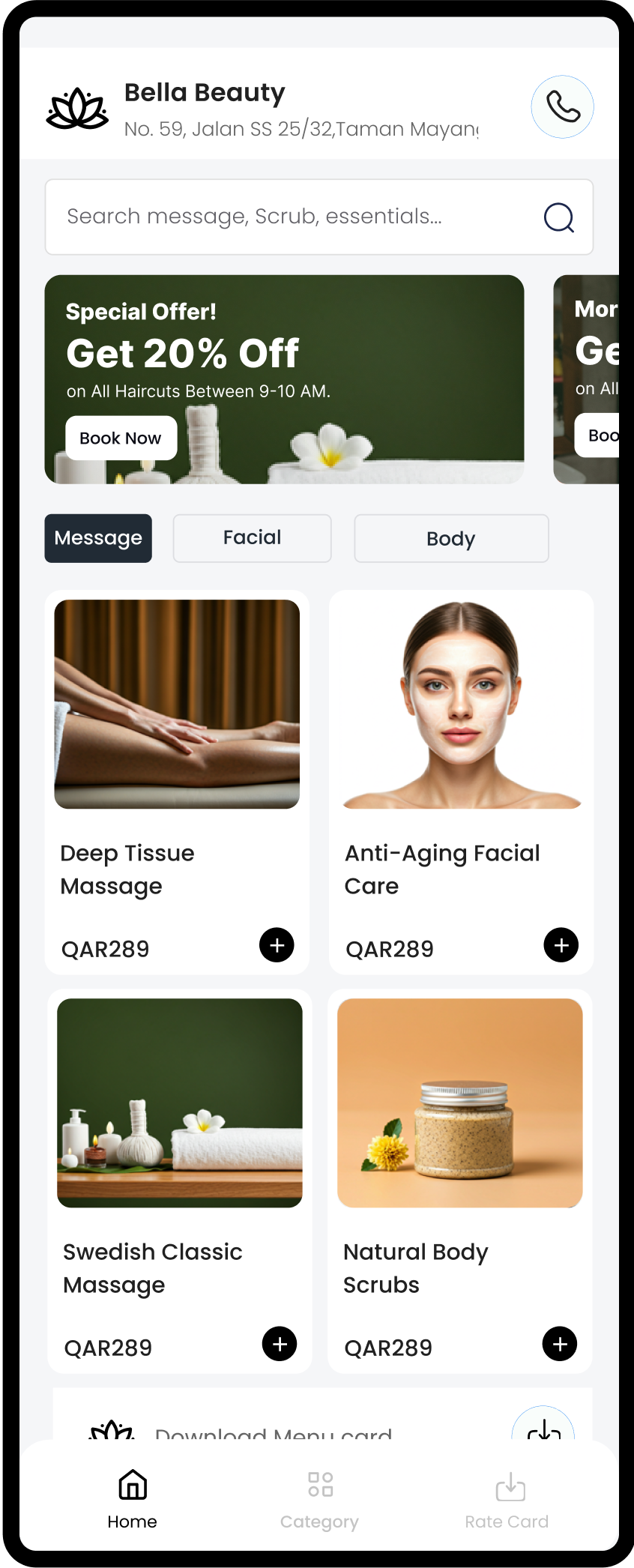The height and width of the screenshot is (1568, 634).
Task: Add Swedish Classic Massage with plus
Action: tap(280, 1344)
